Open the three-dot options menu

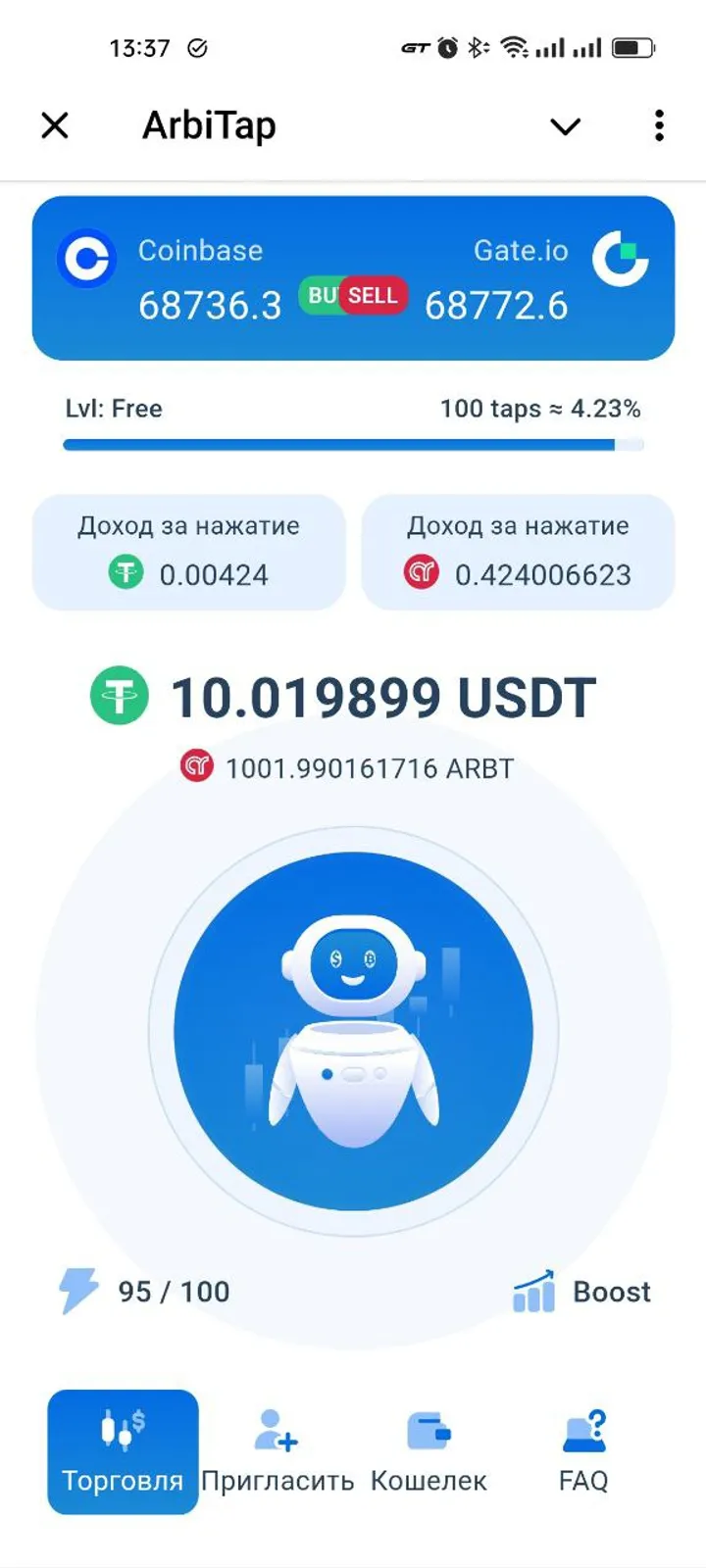[x=658, y=126]
